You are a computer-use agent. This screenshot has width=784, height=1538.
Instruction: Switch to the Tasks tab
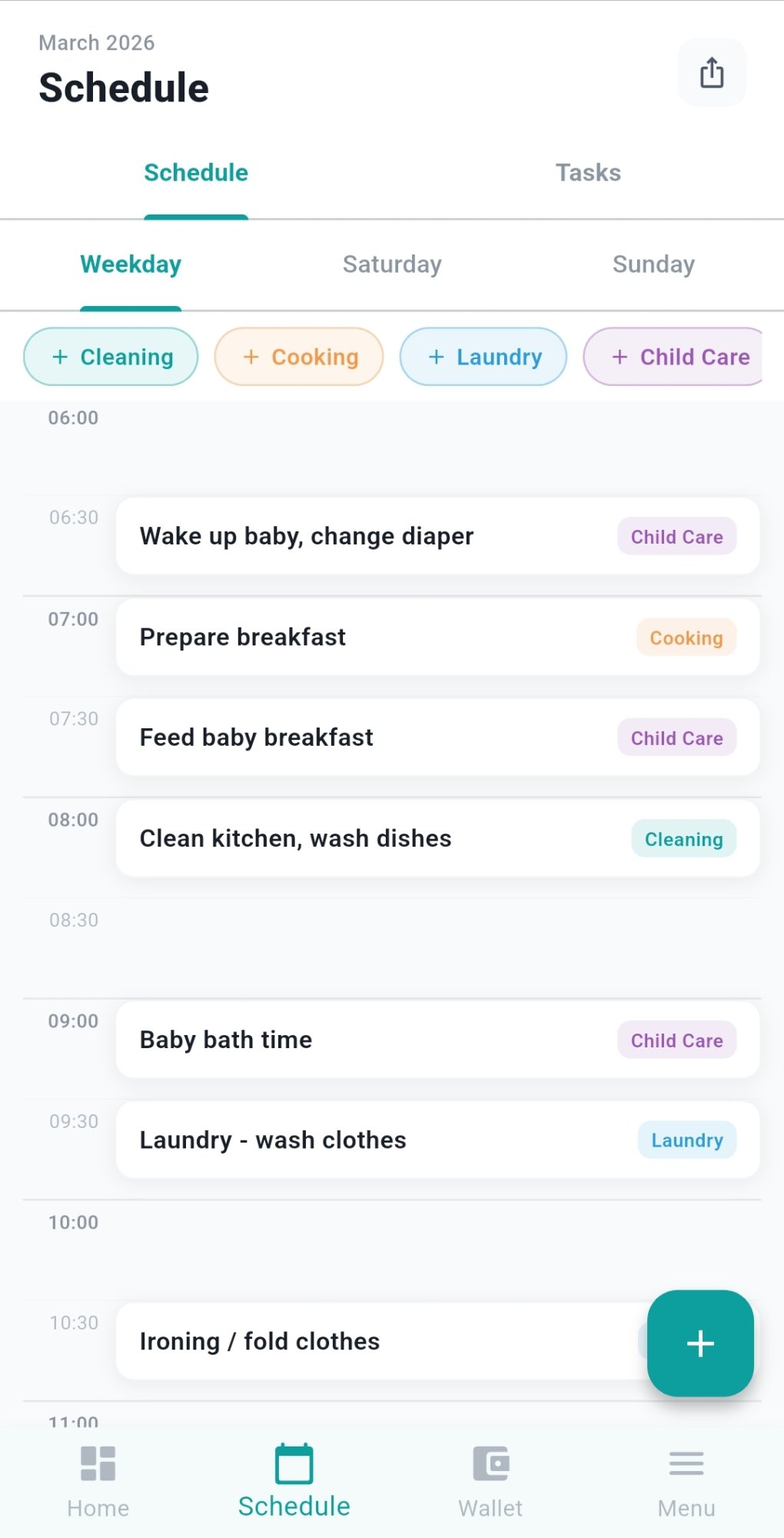587,172
